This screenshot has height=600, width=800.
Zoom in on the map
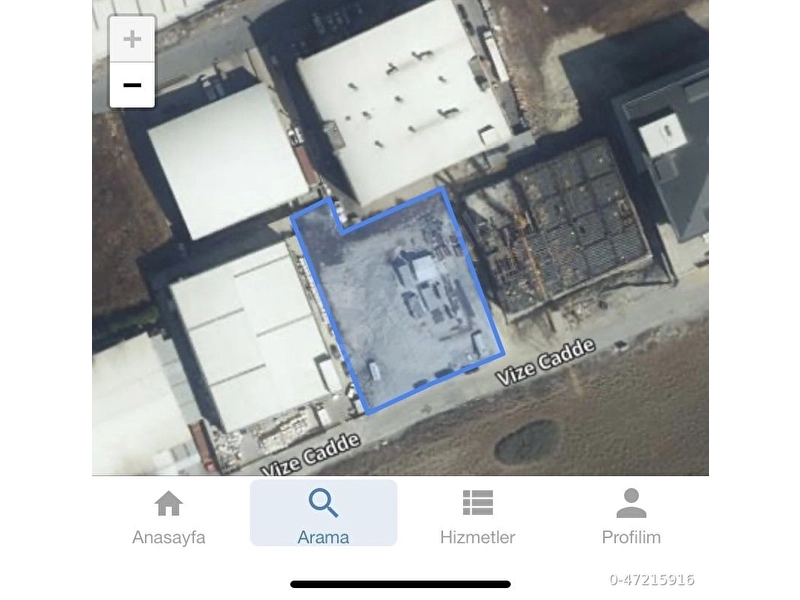tap(132, 39)
